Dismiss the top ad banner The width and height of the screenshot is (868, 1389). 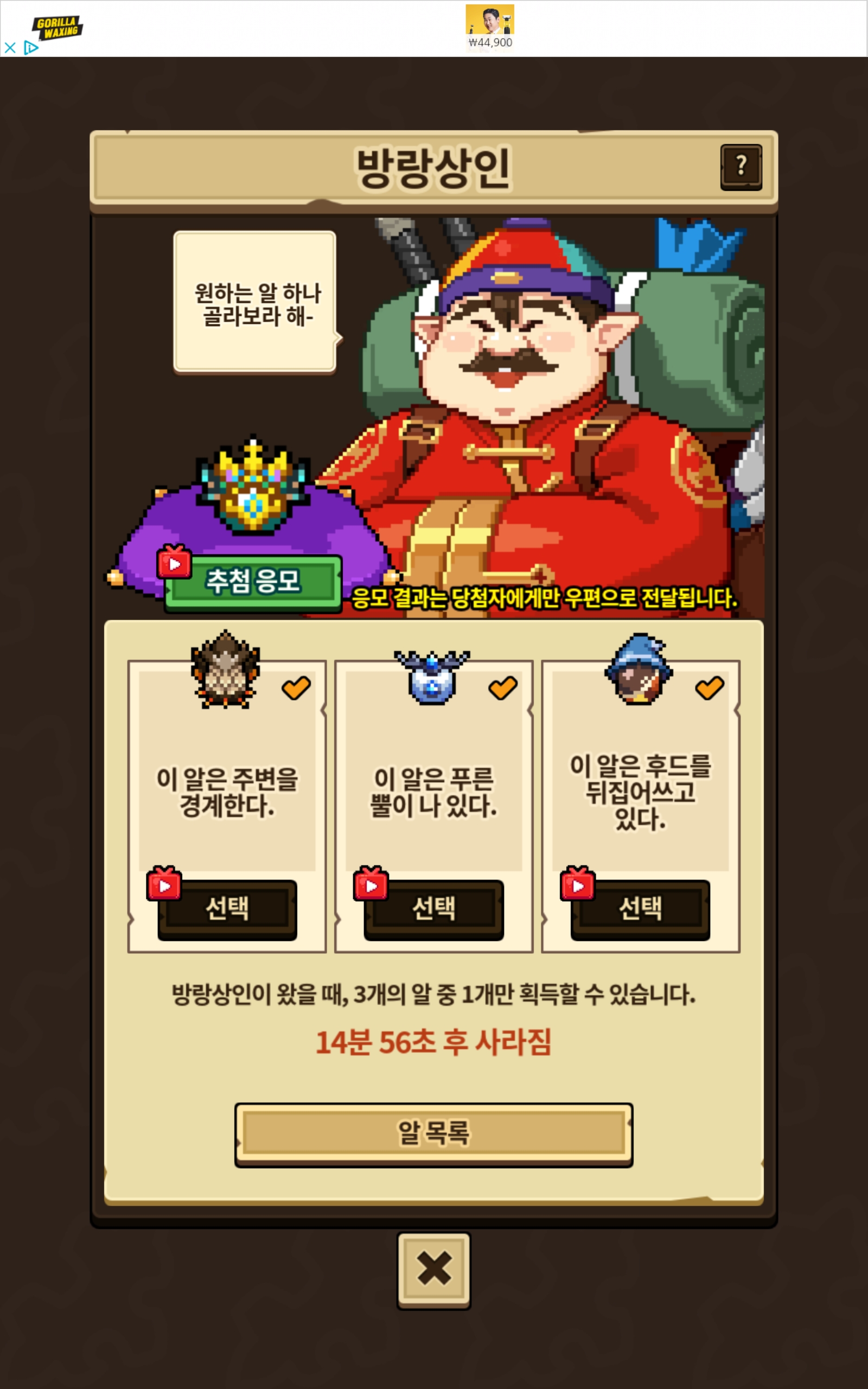10,48
